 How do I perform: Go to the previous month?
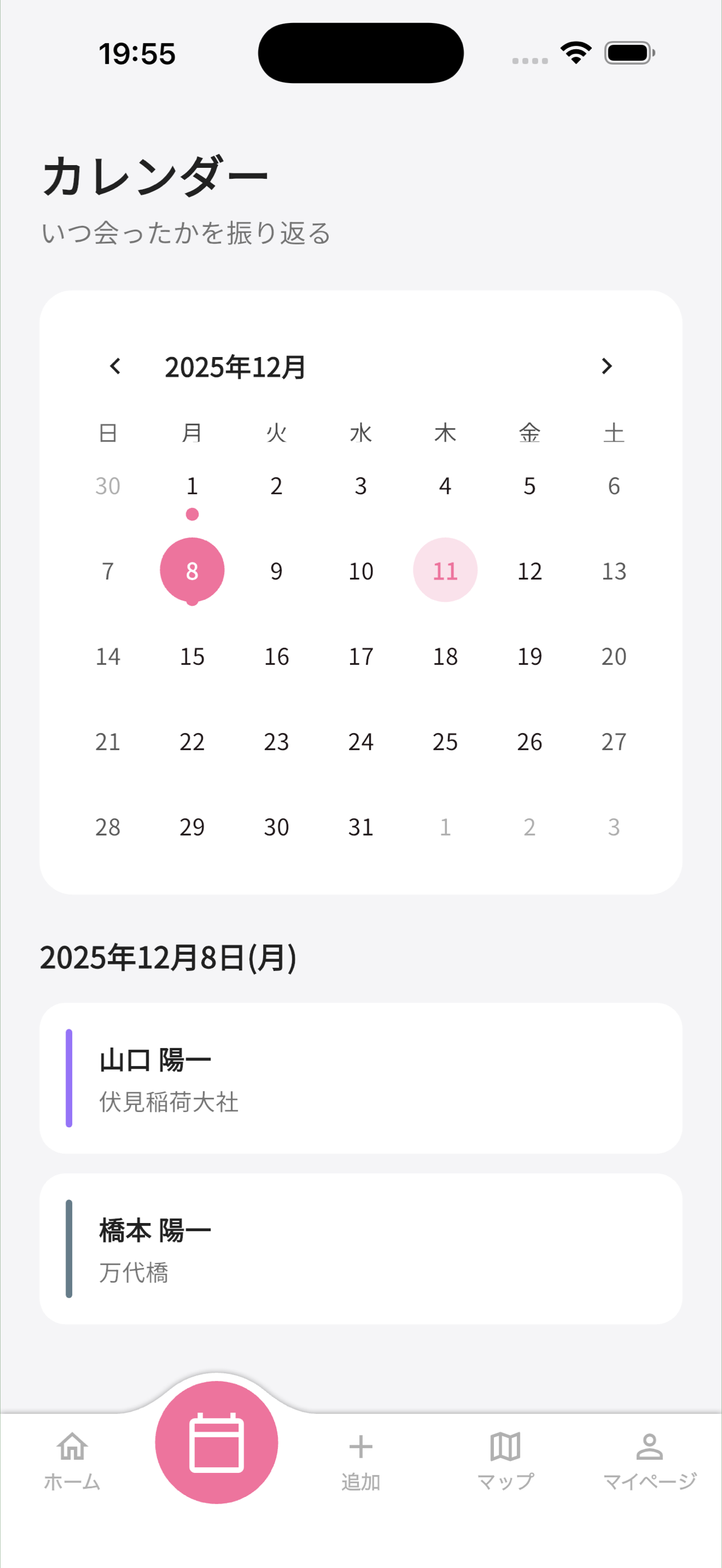(115, 366)
